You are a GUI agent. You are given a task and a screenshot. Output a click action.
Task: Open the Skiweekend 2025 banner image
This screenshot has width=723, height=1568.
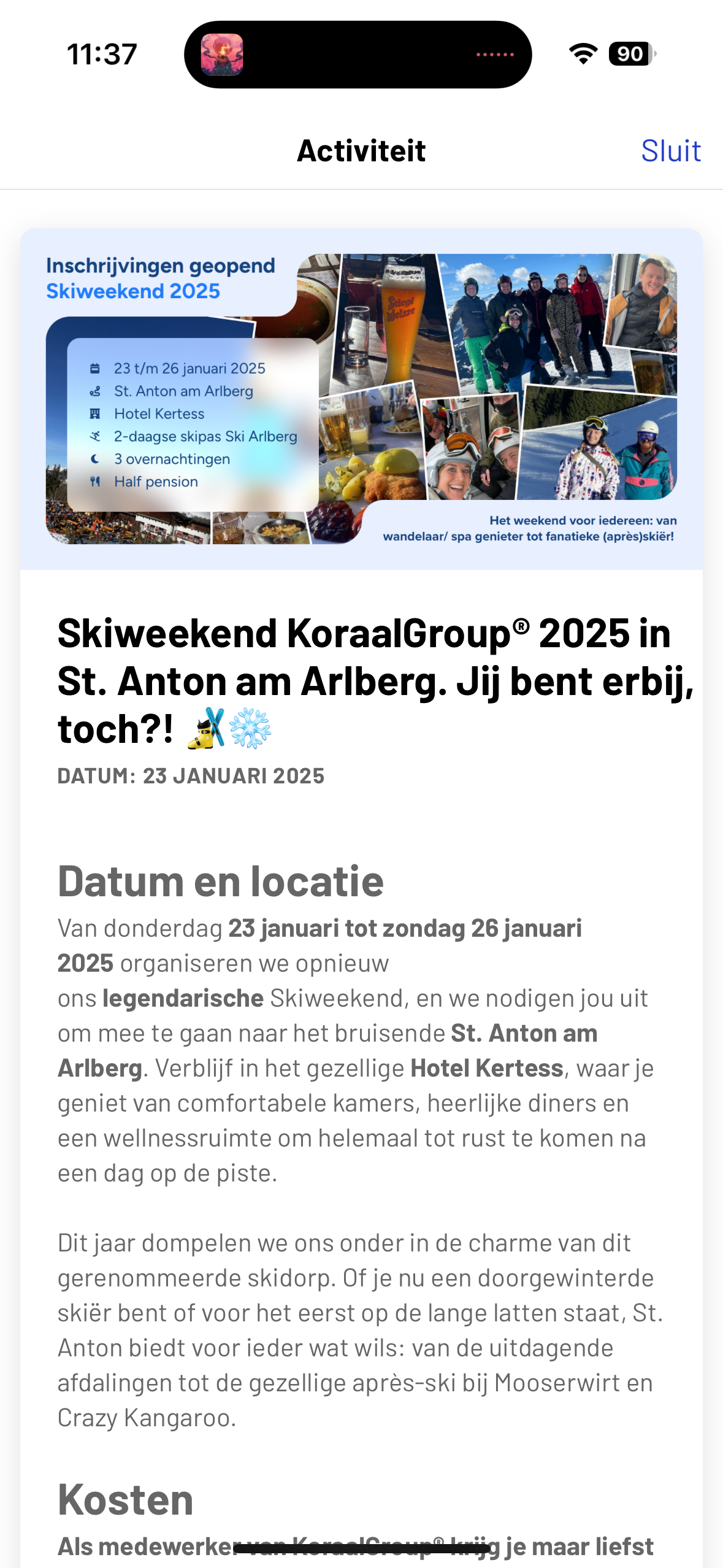coord(361,399)
